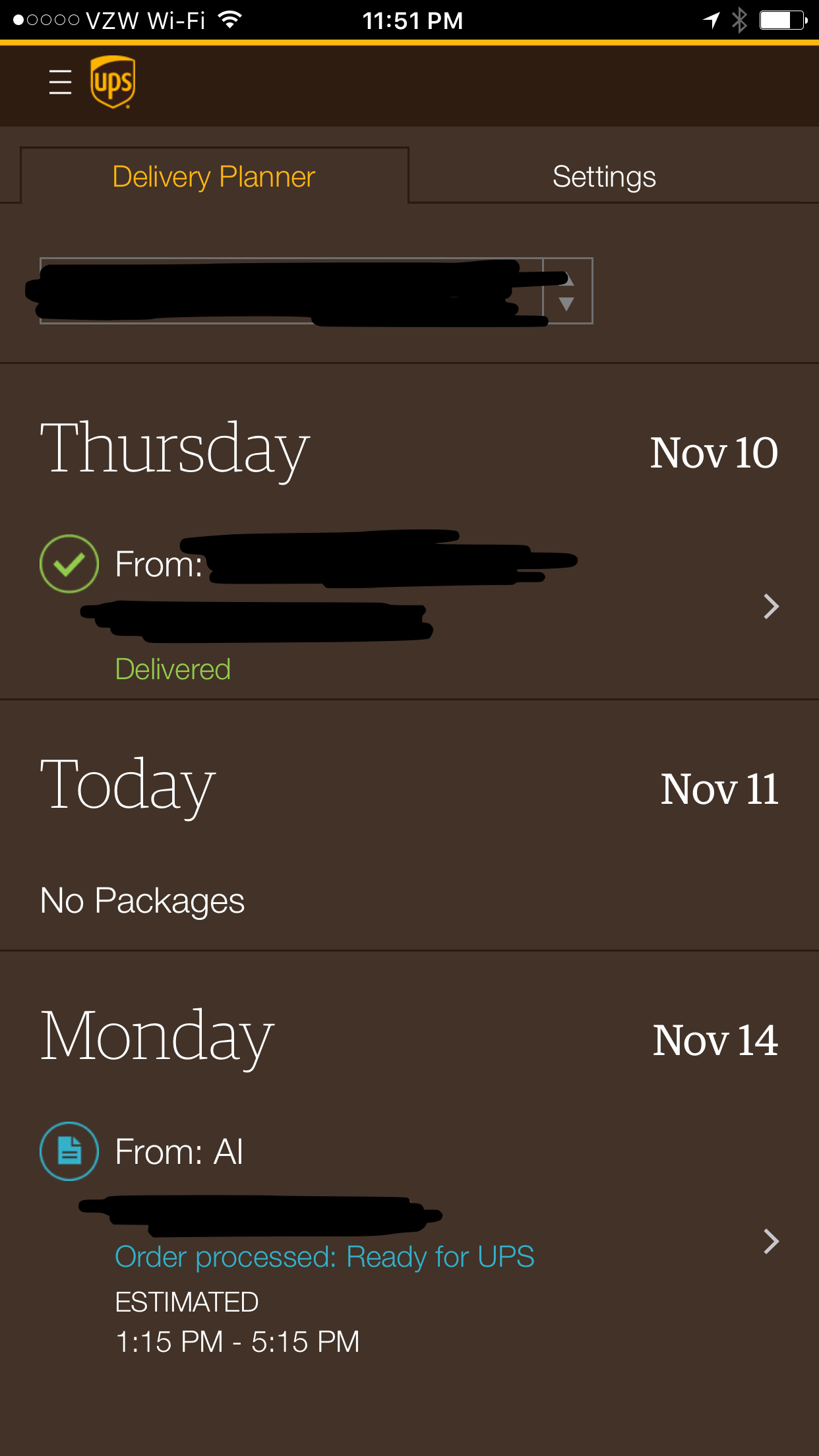Open the Monday Nov 14 package details

pyautogui.click(x=409, y=1241)
